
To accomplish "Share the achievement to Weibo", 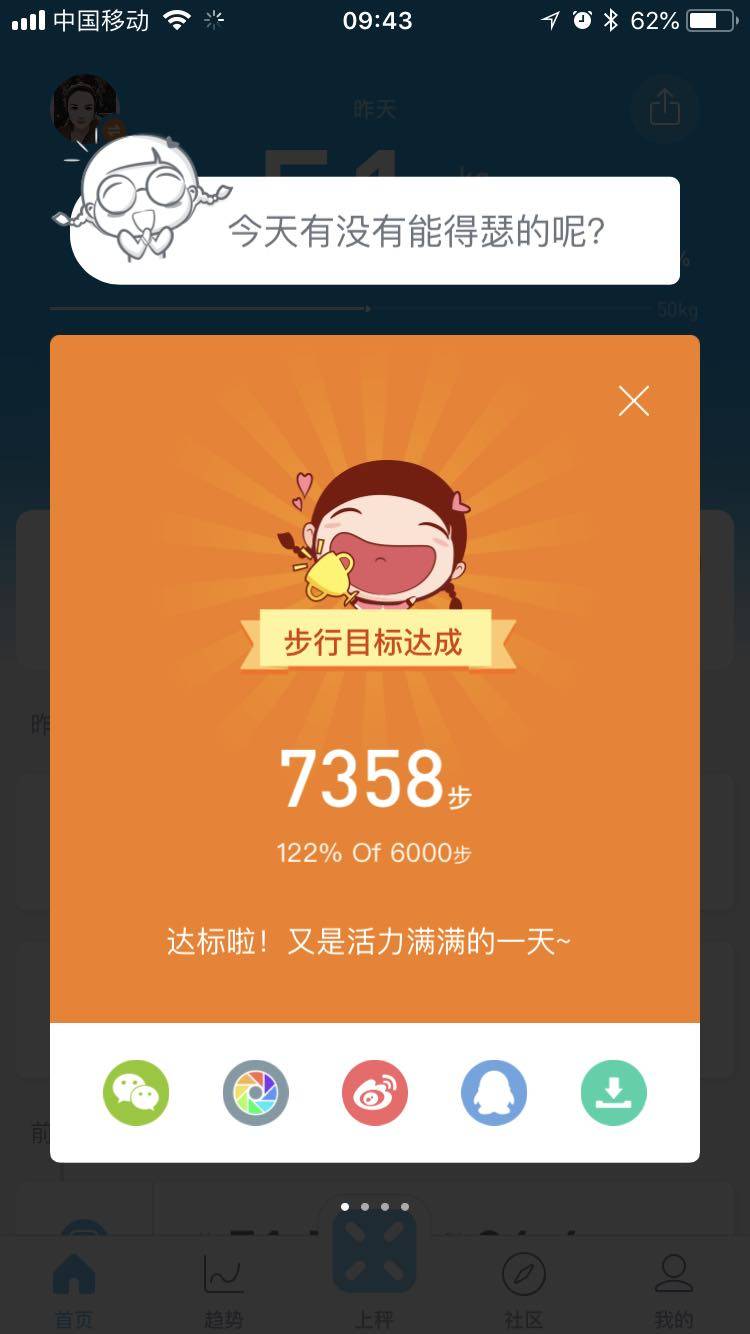I will click(375, 1093).
